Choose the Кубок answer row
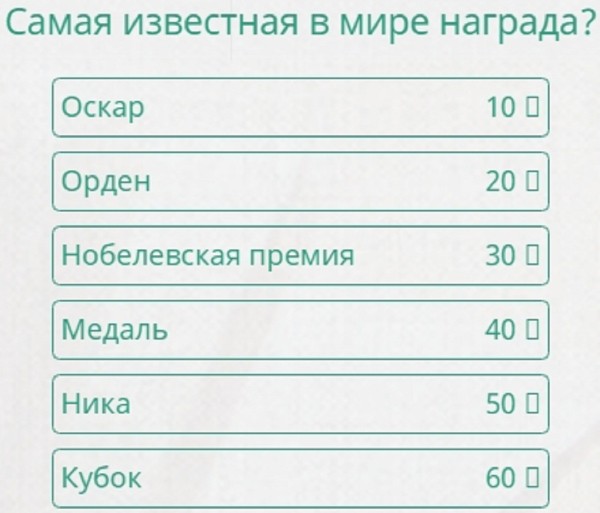This screenshot has height=513, width=600. pyautogui.click(x=300, y=478)
